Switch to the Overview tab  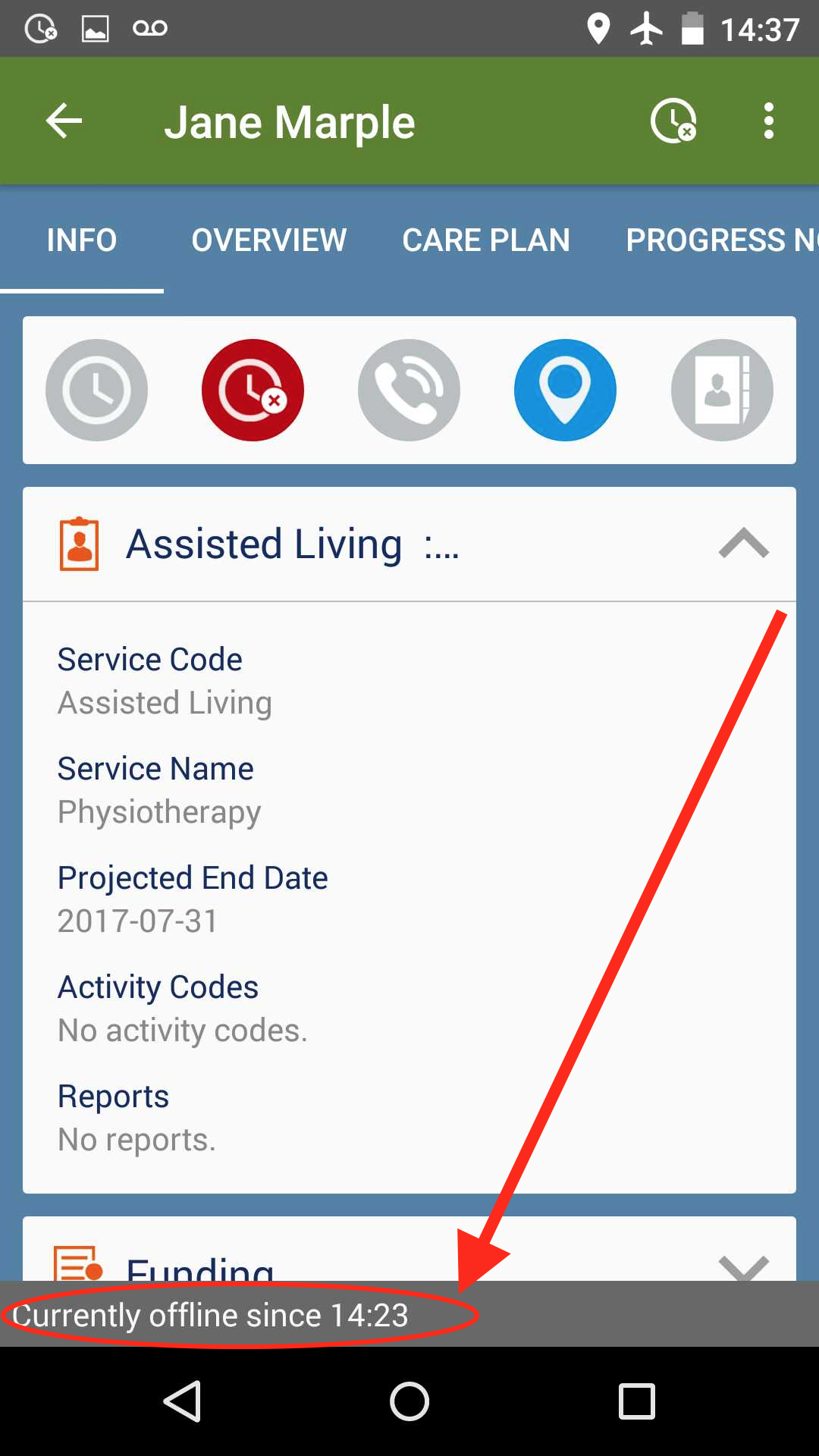click(269, 240)
